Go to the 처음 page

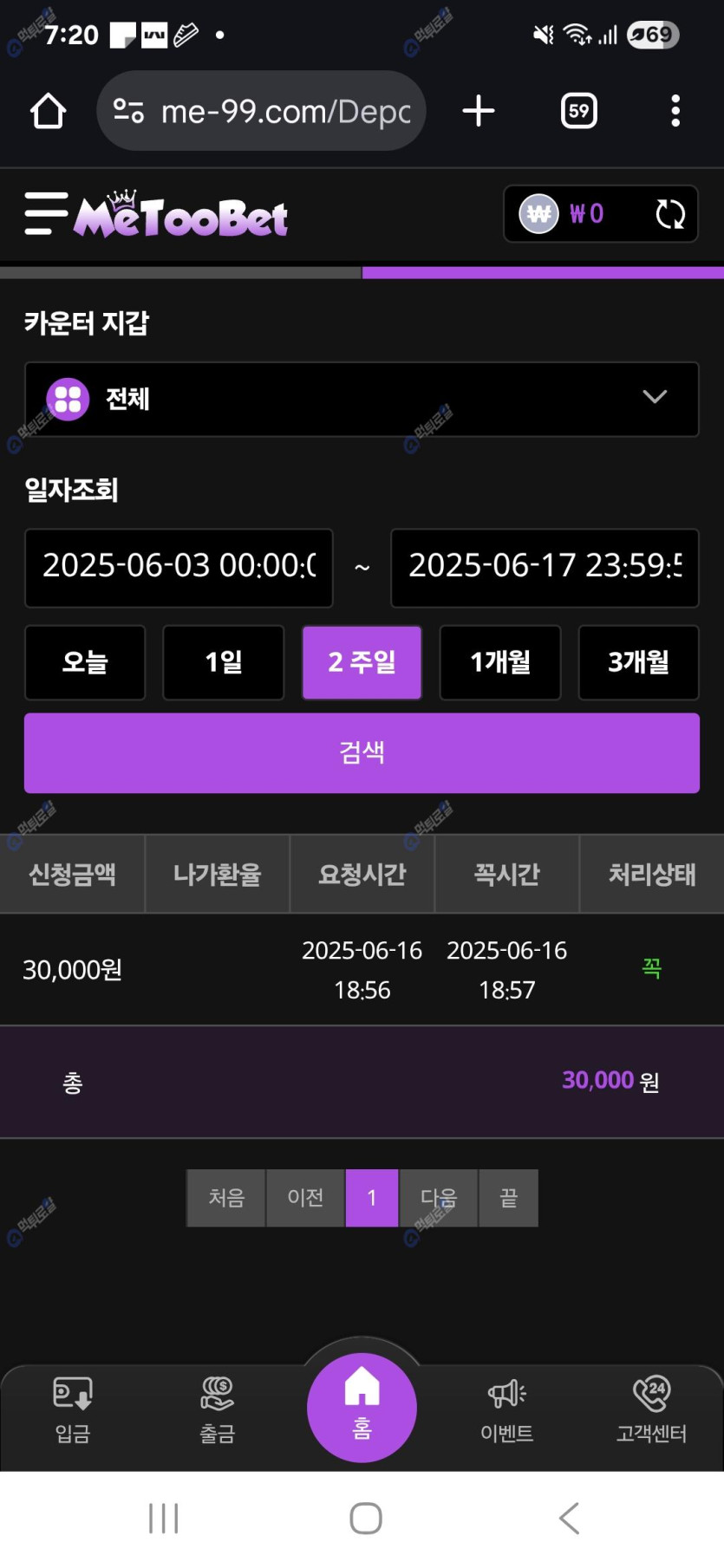(x=226, y=1198)
